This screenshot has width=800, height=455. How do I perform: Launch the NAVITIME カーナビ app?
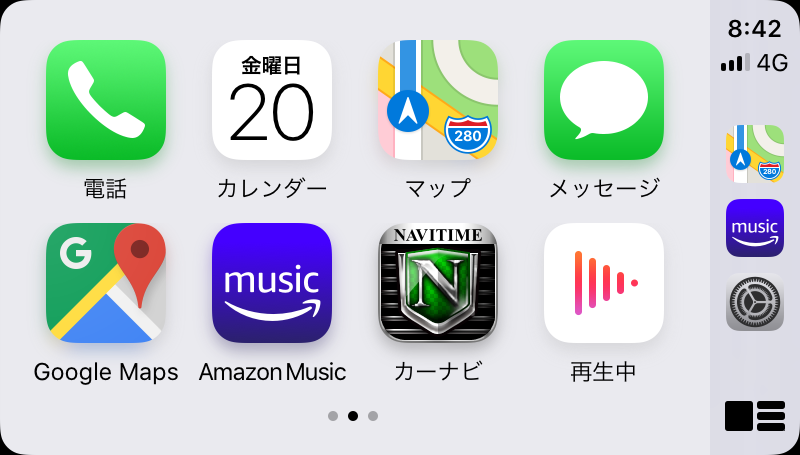(438, 283)
